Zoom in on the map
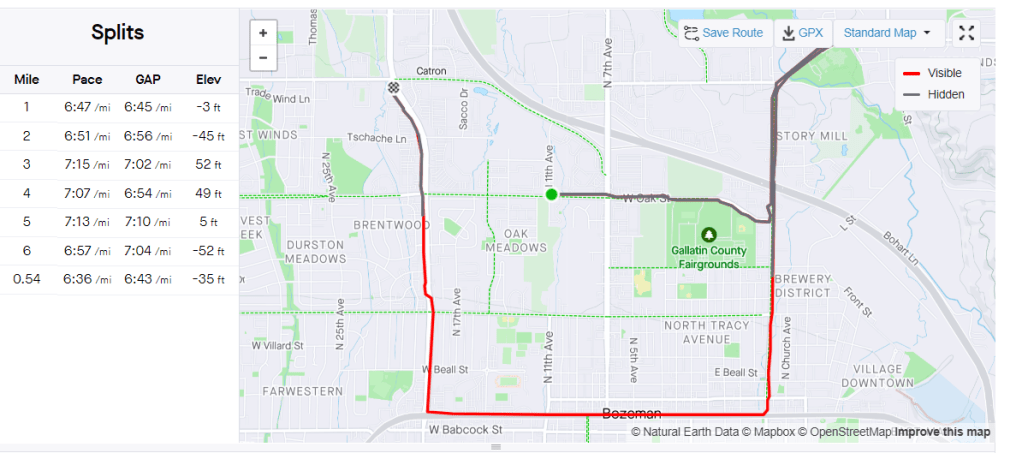 coord(263,33)
